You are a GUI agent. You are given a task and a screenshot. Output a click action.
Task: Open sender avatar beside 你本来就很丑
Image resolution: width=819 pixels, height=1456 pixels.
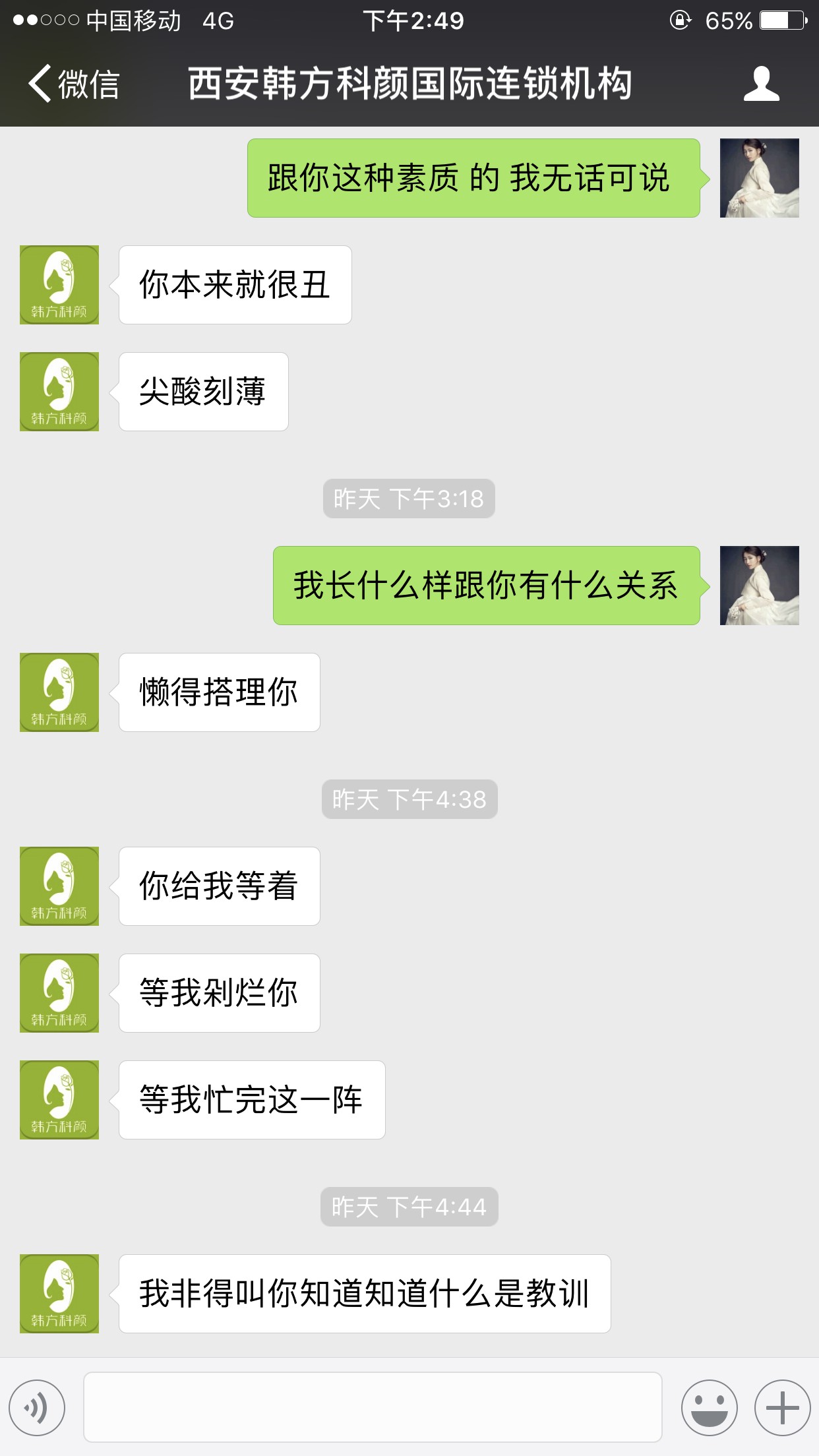pos(59,285)
